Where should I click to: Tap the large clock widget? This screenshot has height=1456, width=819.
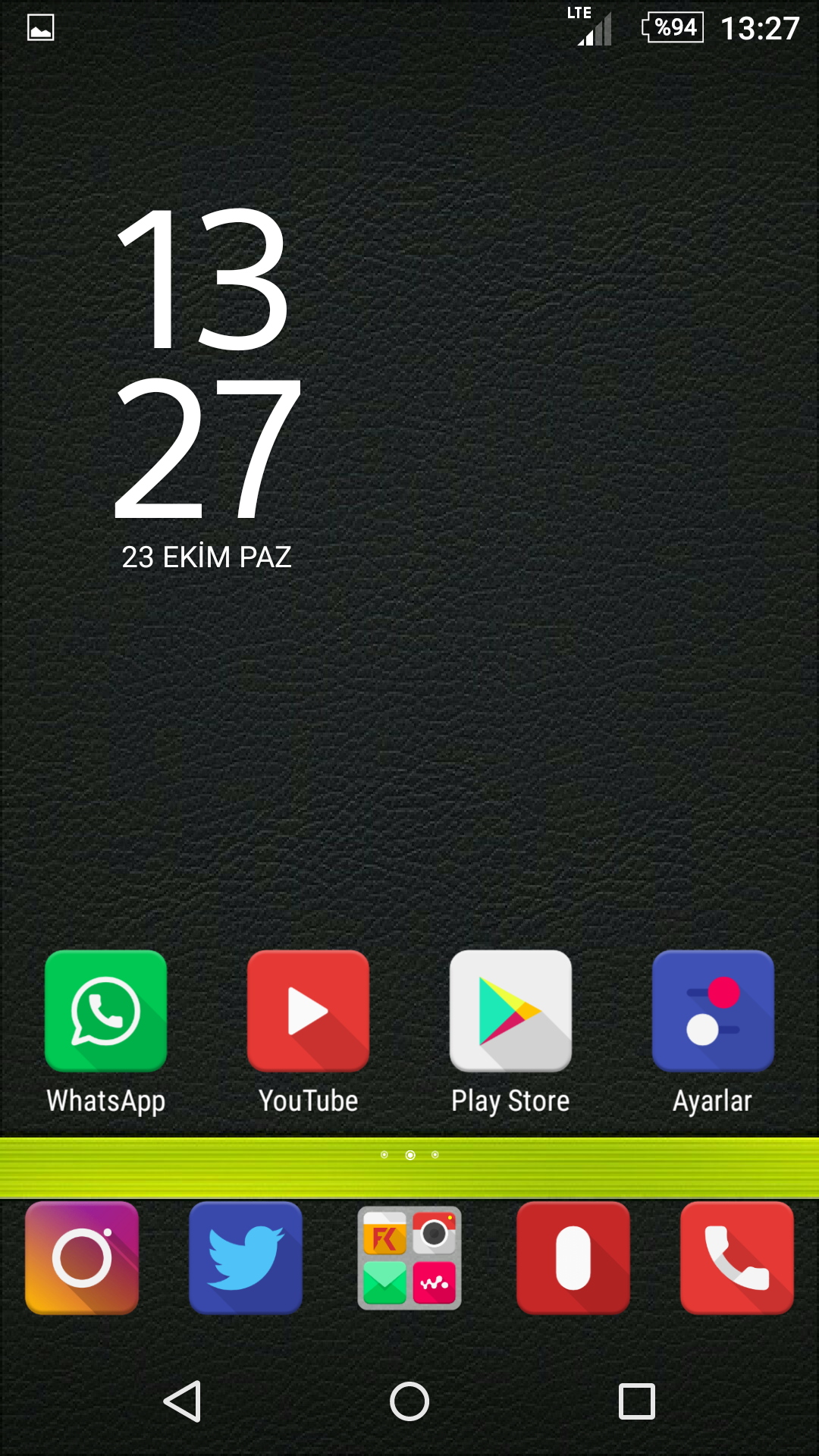[205, 364]
